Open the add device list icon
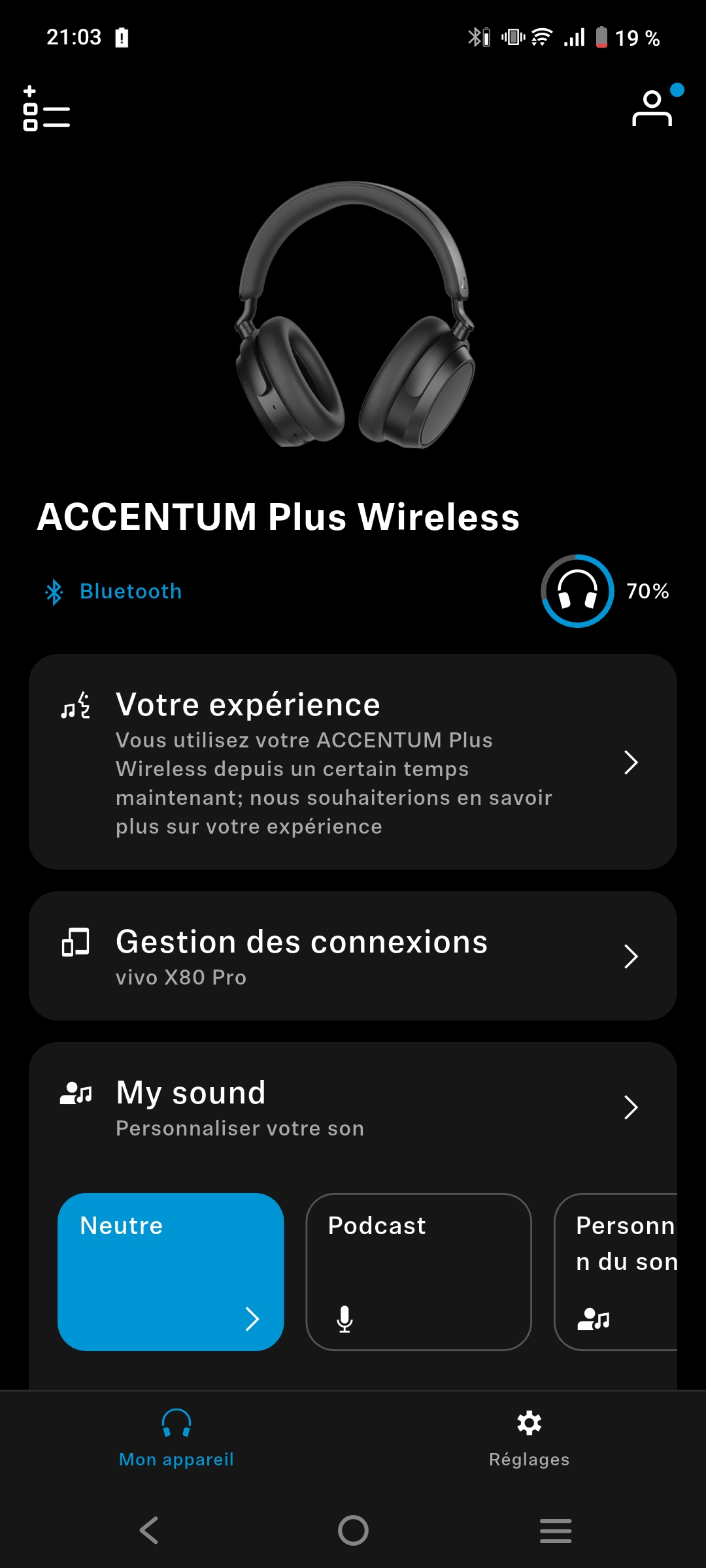 46,108
